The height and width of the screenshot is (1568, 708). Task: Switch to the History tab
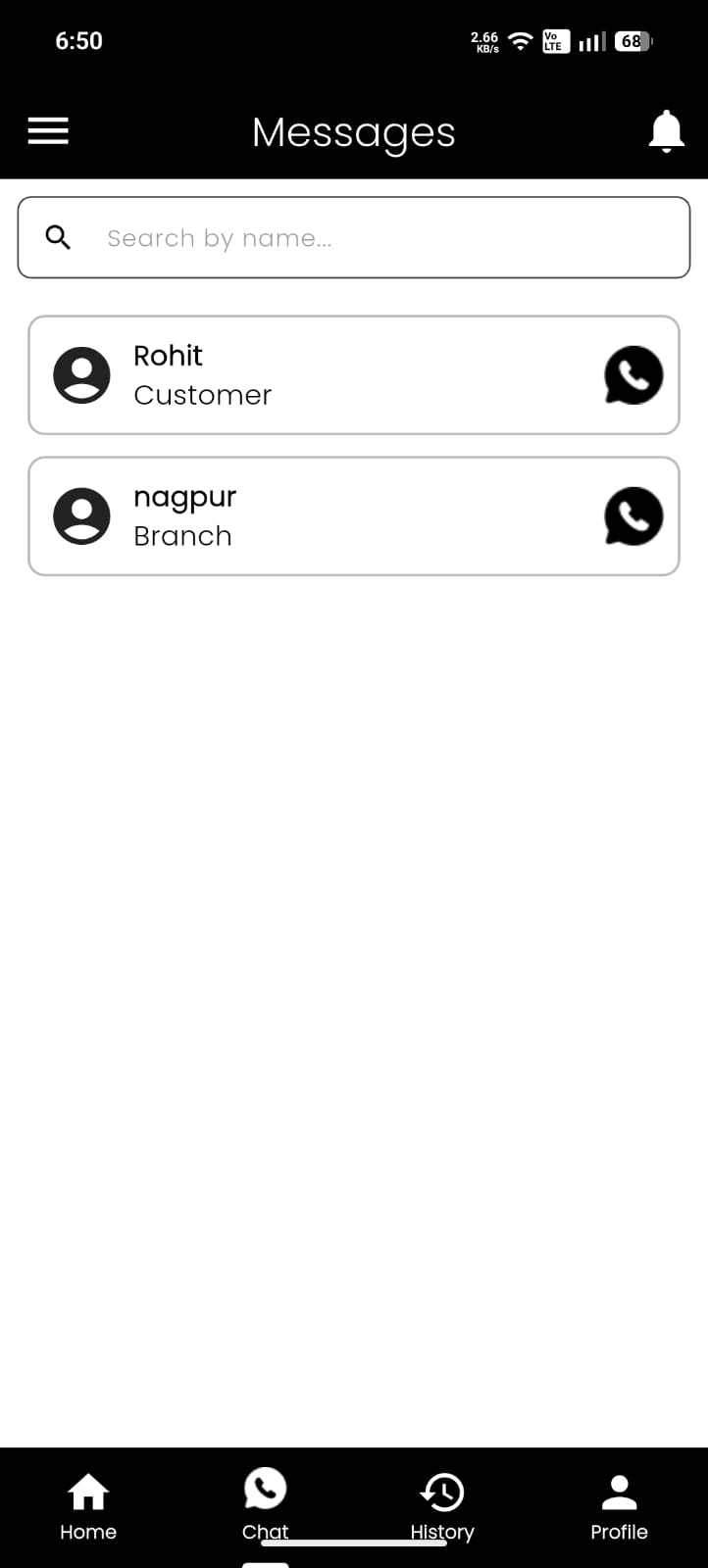coord(442,1506)
